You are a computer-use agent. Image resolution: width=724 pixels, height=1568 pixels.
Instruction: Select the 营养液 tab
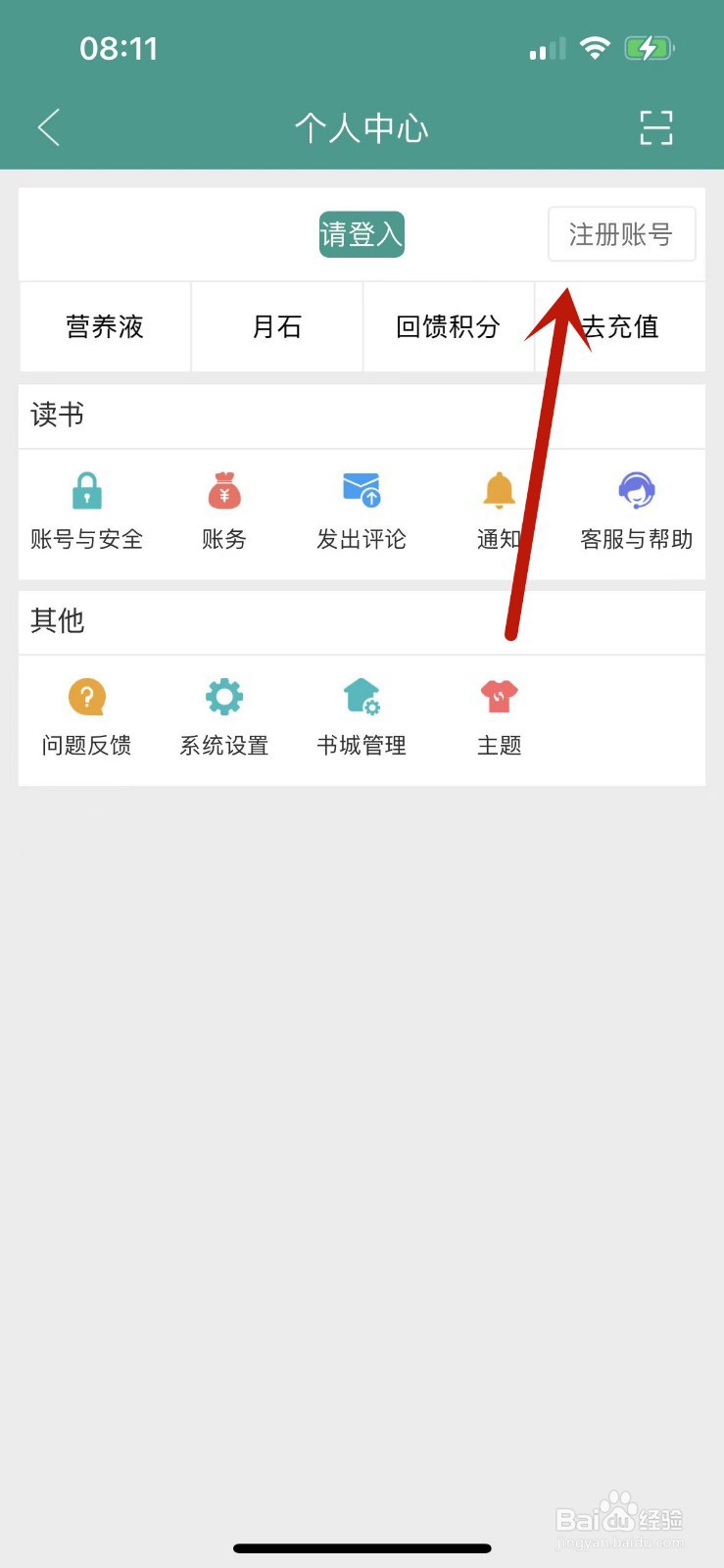[104, 326]
